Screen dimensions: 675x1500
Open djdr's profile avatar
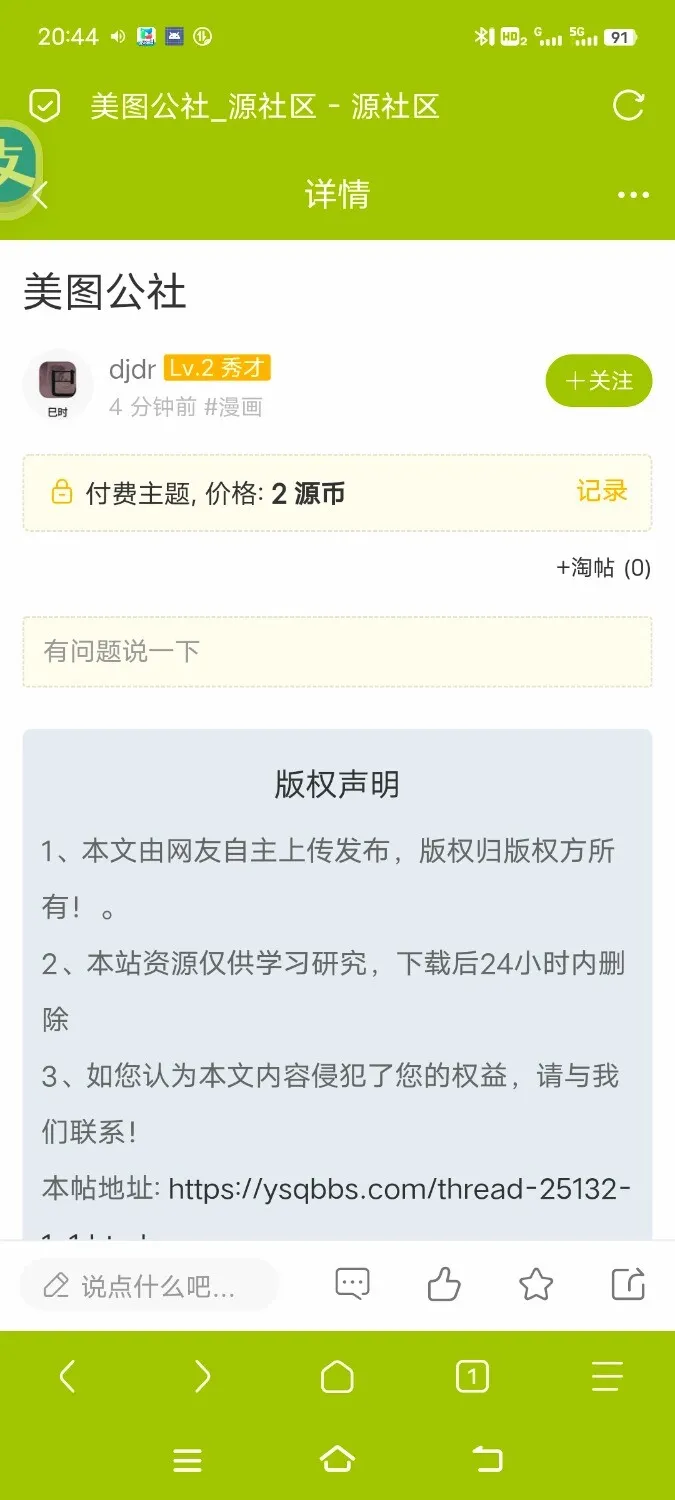coord(57,382)
